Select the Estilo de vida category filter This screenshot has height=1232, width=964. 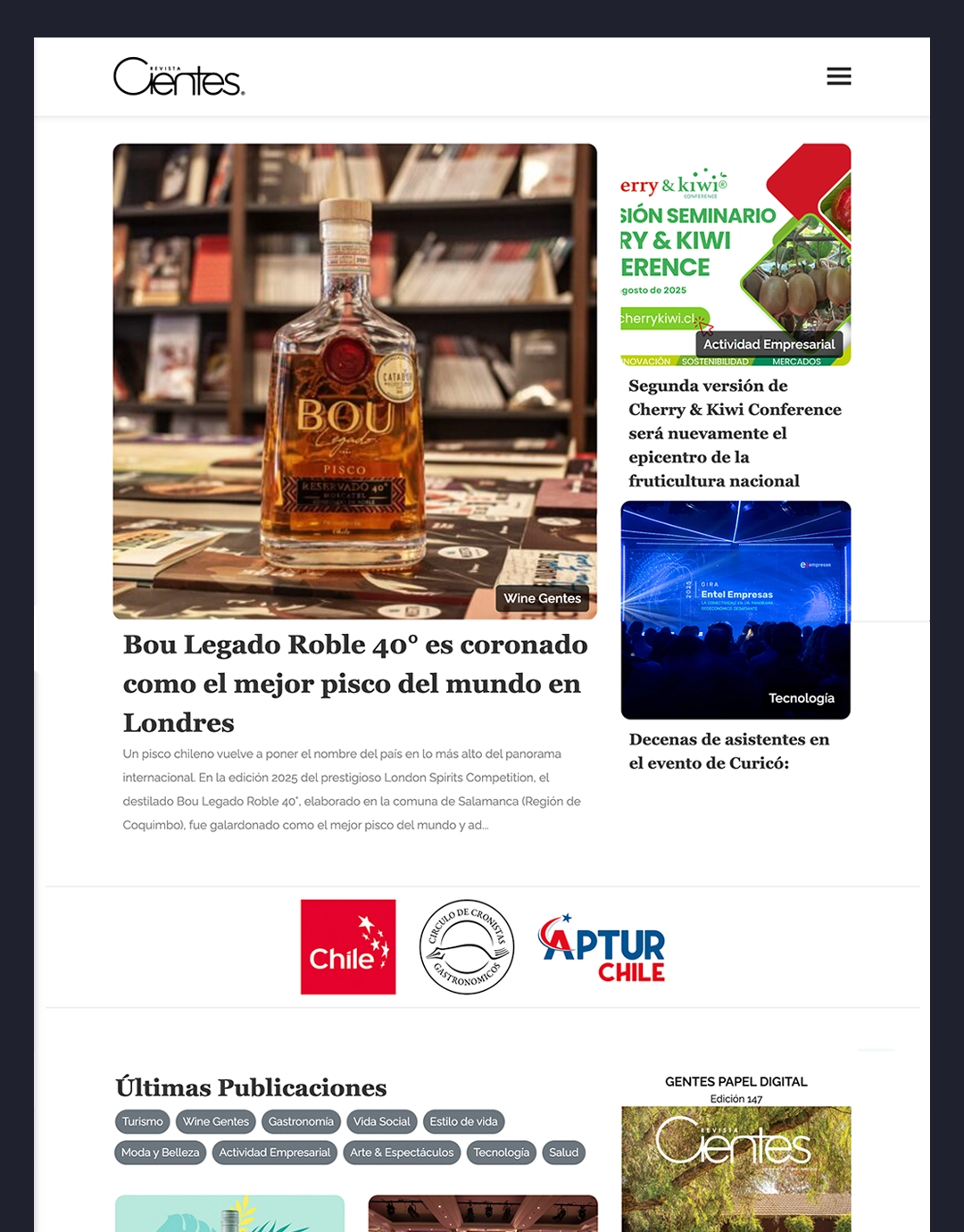[463, 1121]
